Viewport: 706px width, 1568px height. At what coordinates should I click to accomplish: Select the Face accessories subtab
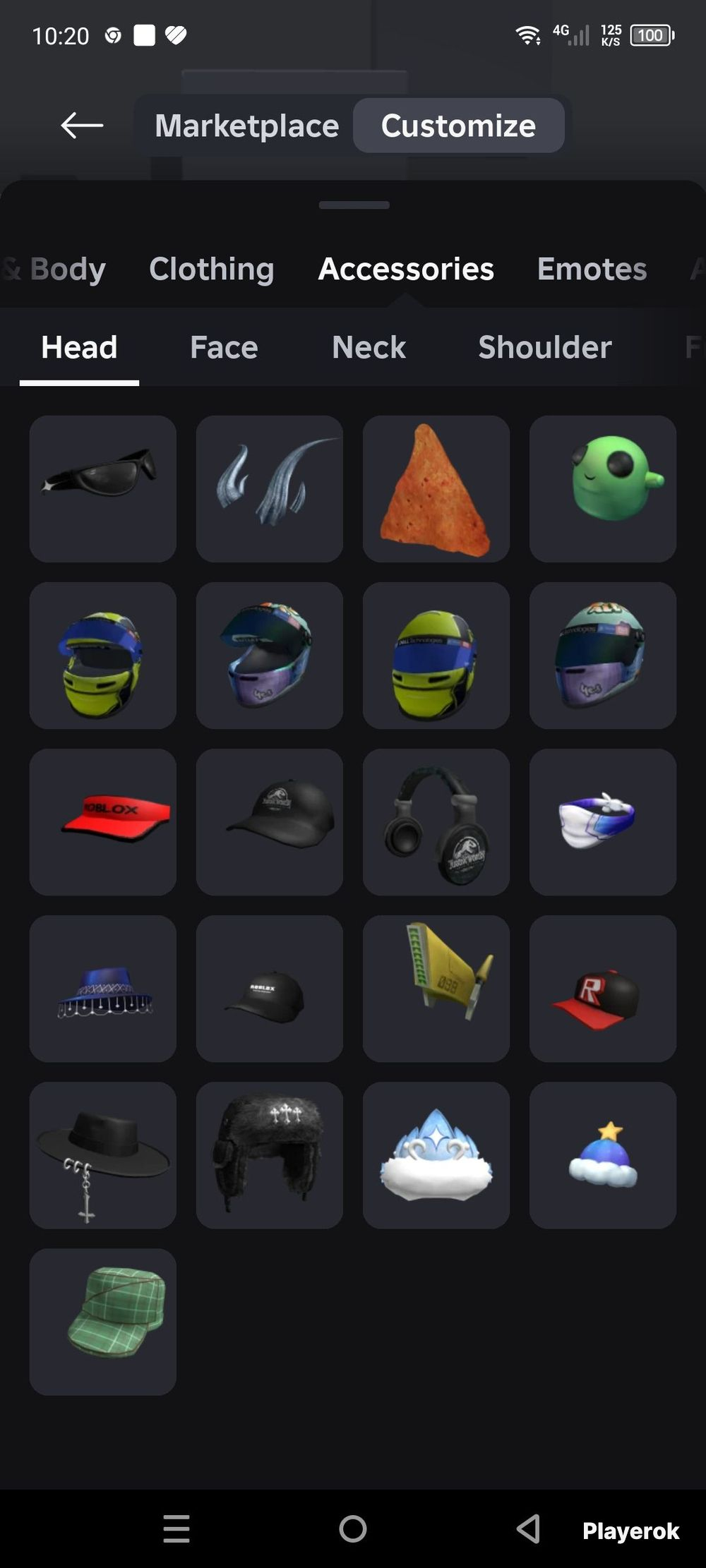[224, 347]
